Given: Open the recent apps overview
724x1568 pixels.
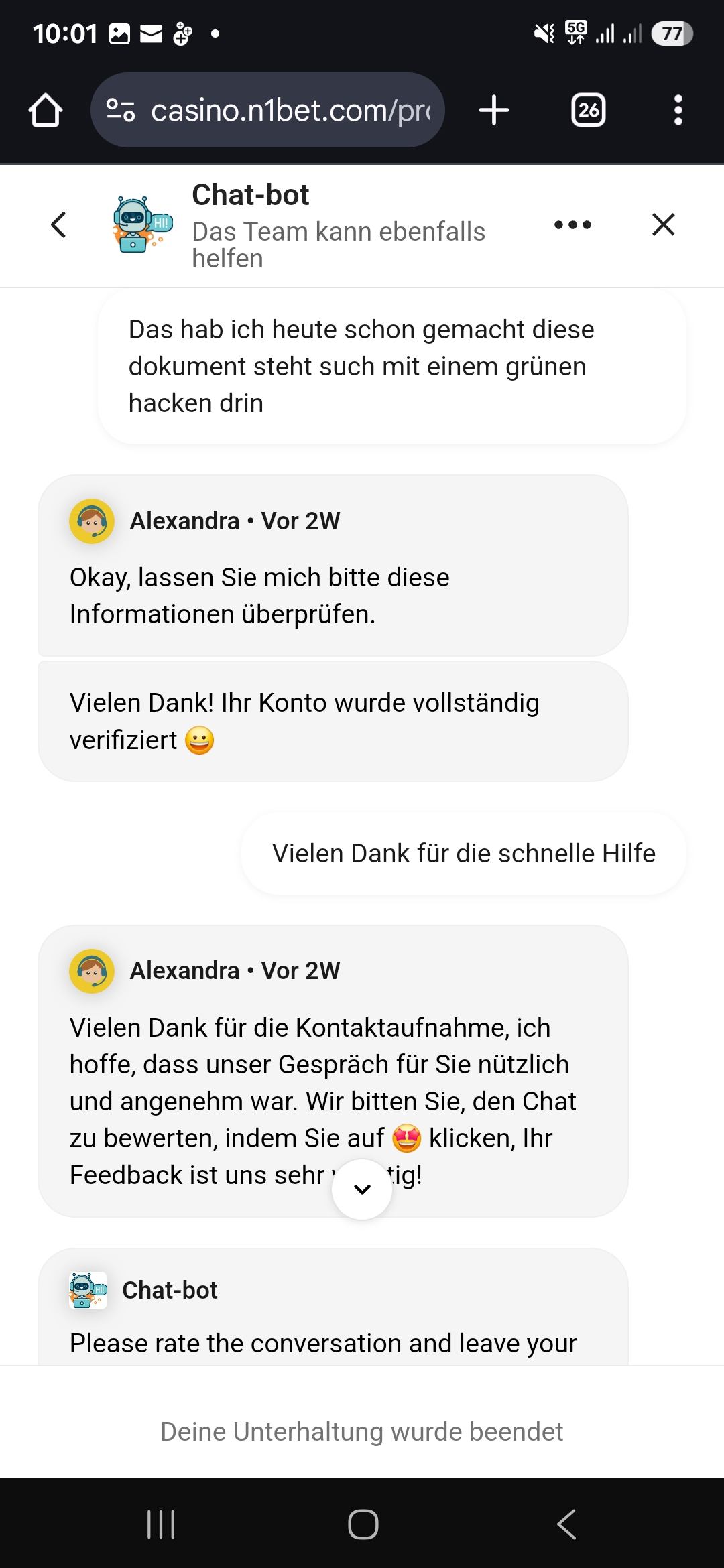Looking at the screenshot, I should click(x=161, y=1524).
